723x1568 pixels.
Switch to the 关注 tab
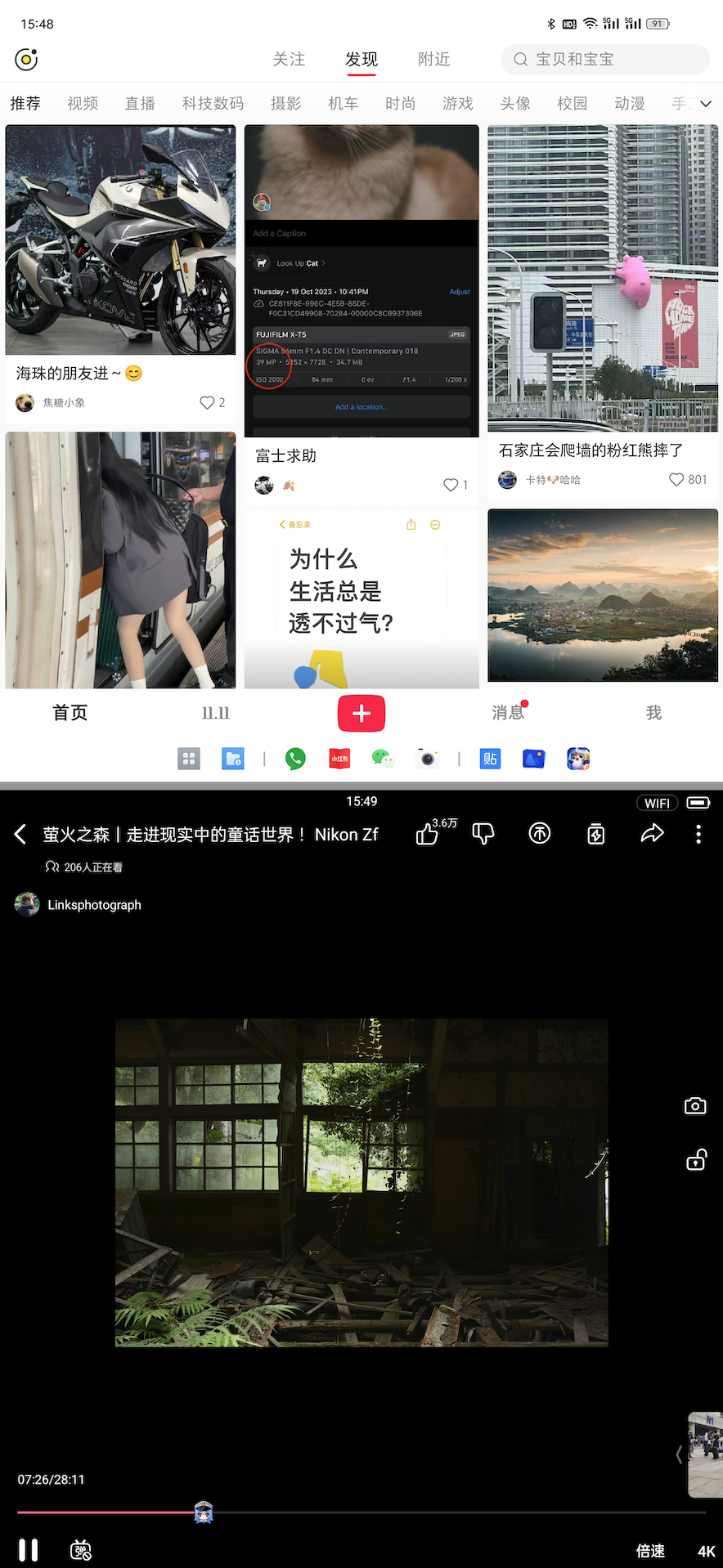click(289, 60)
